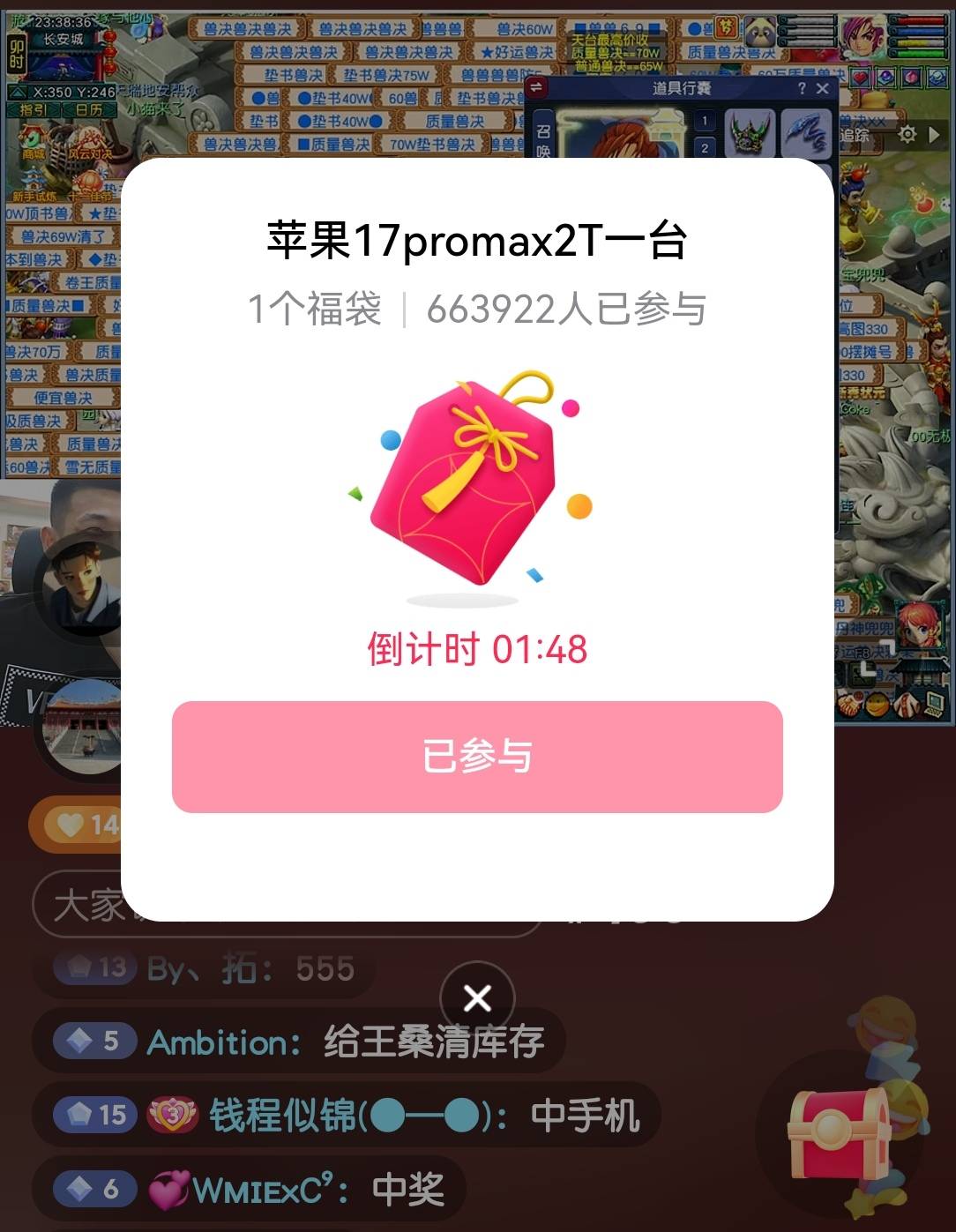This screenshot has height=1232, width=956.
Task: Switch to the 召唤 tab in 道具行囊
Action: click(x=542, y=134)
